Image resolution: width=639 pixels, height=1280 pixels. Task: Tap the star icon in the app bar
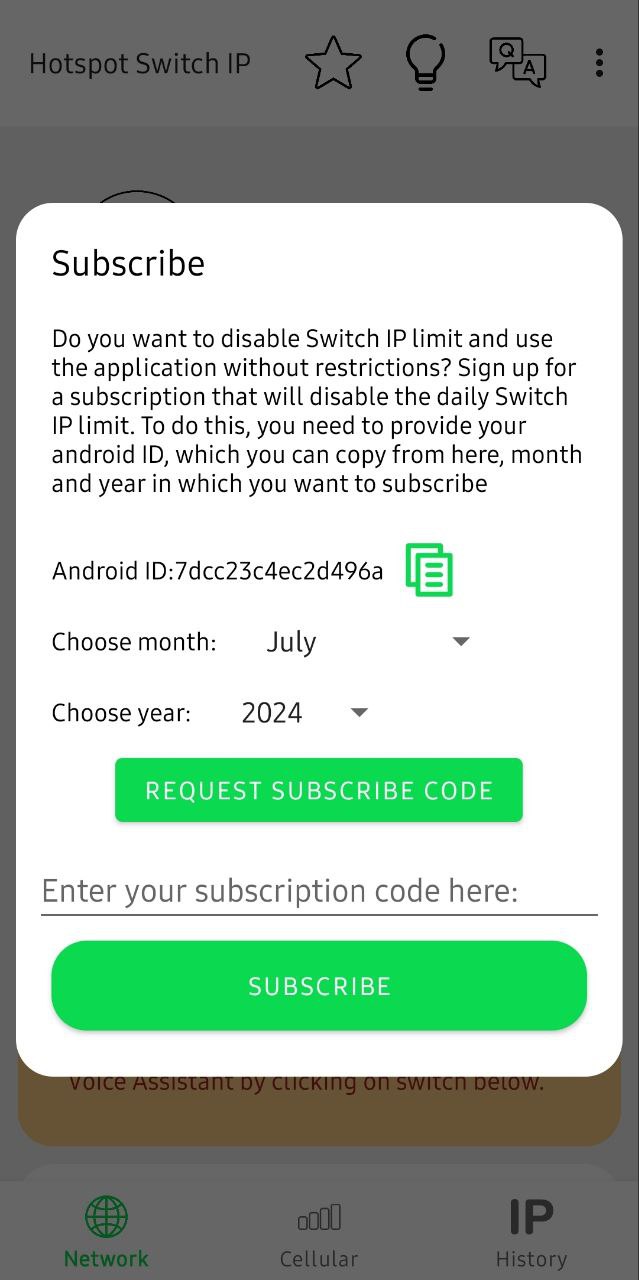point(333,63)
